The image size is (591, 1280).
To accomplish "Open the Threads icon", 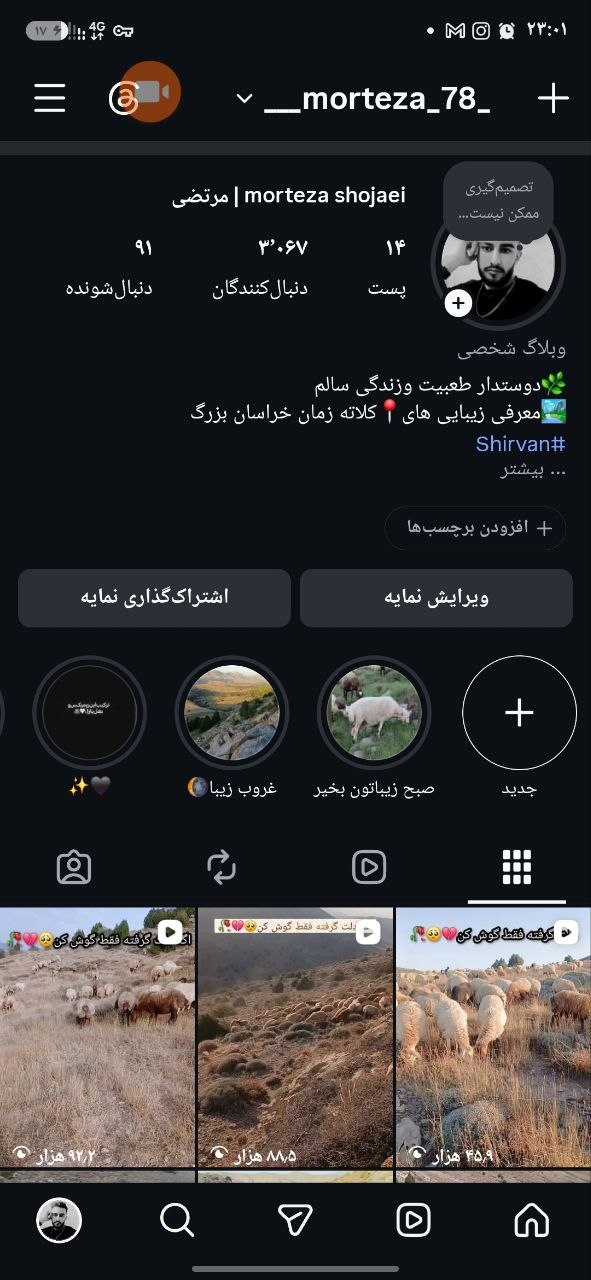I will tap(122, 98).
